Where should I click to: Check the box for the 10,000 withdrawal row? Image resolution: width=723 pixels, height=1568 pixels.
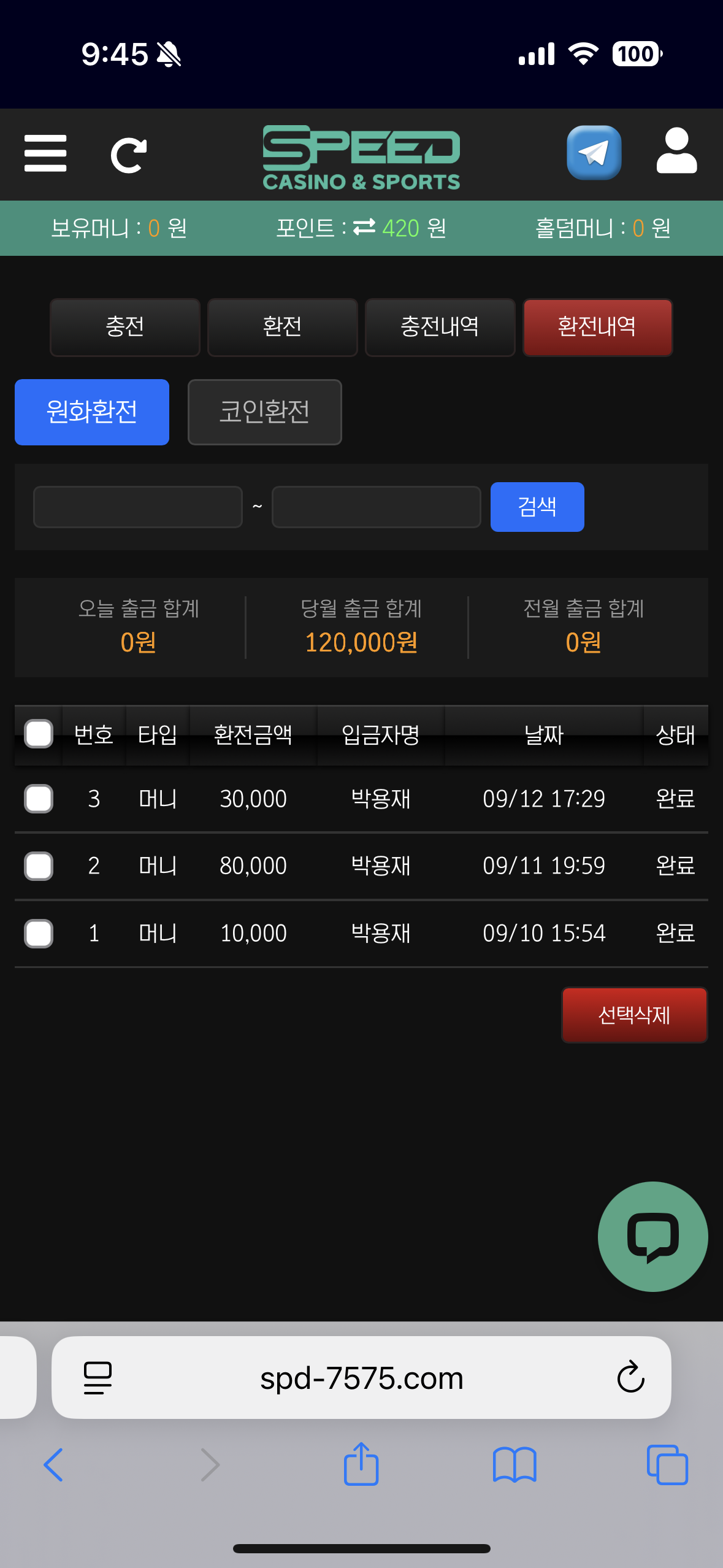(x=39, y=934)
